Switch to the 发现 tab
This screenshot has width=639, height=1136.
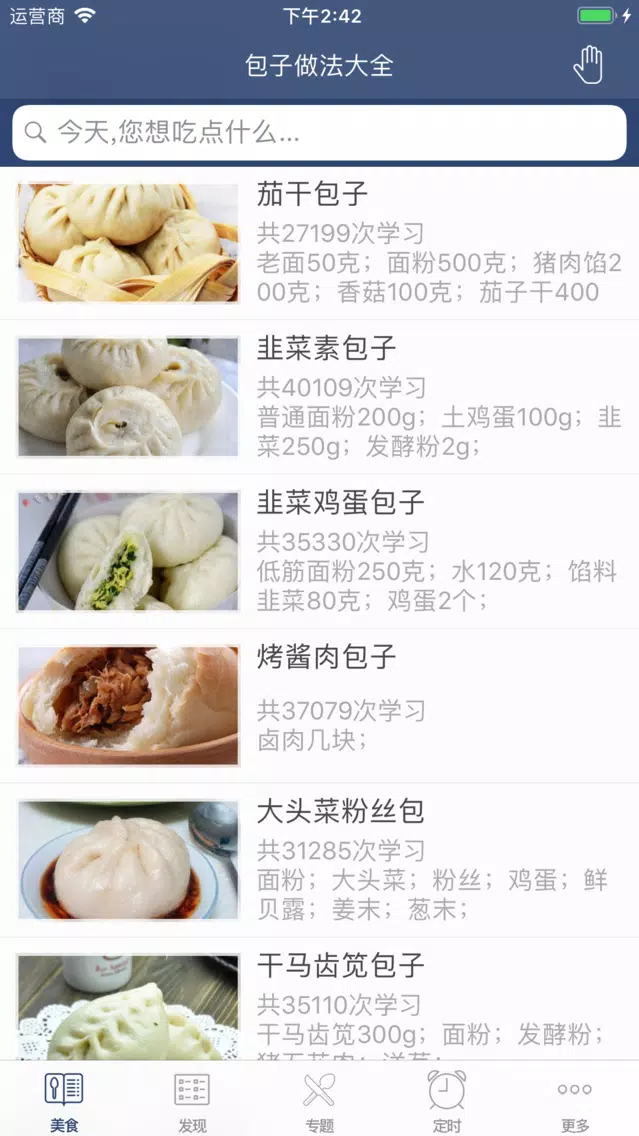[x=192, y=1100]
